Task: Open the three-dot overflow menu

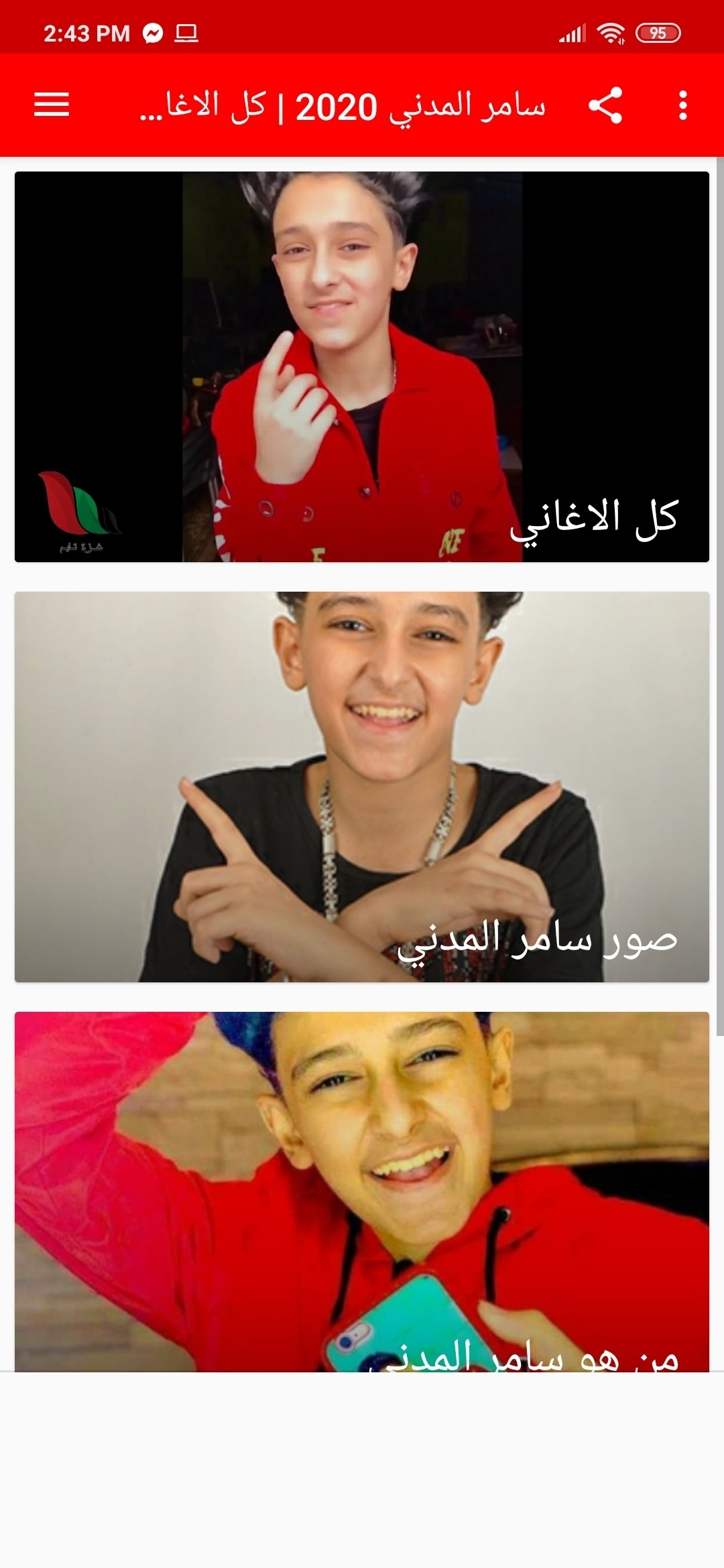Action: (682, 105)
